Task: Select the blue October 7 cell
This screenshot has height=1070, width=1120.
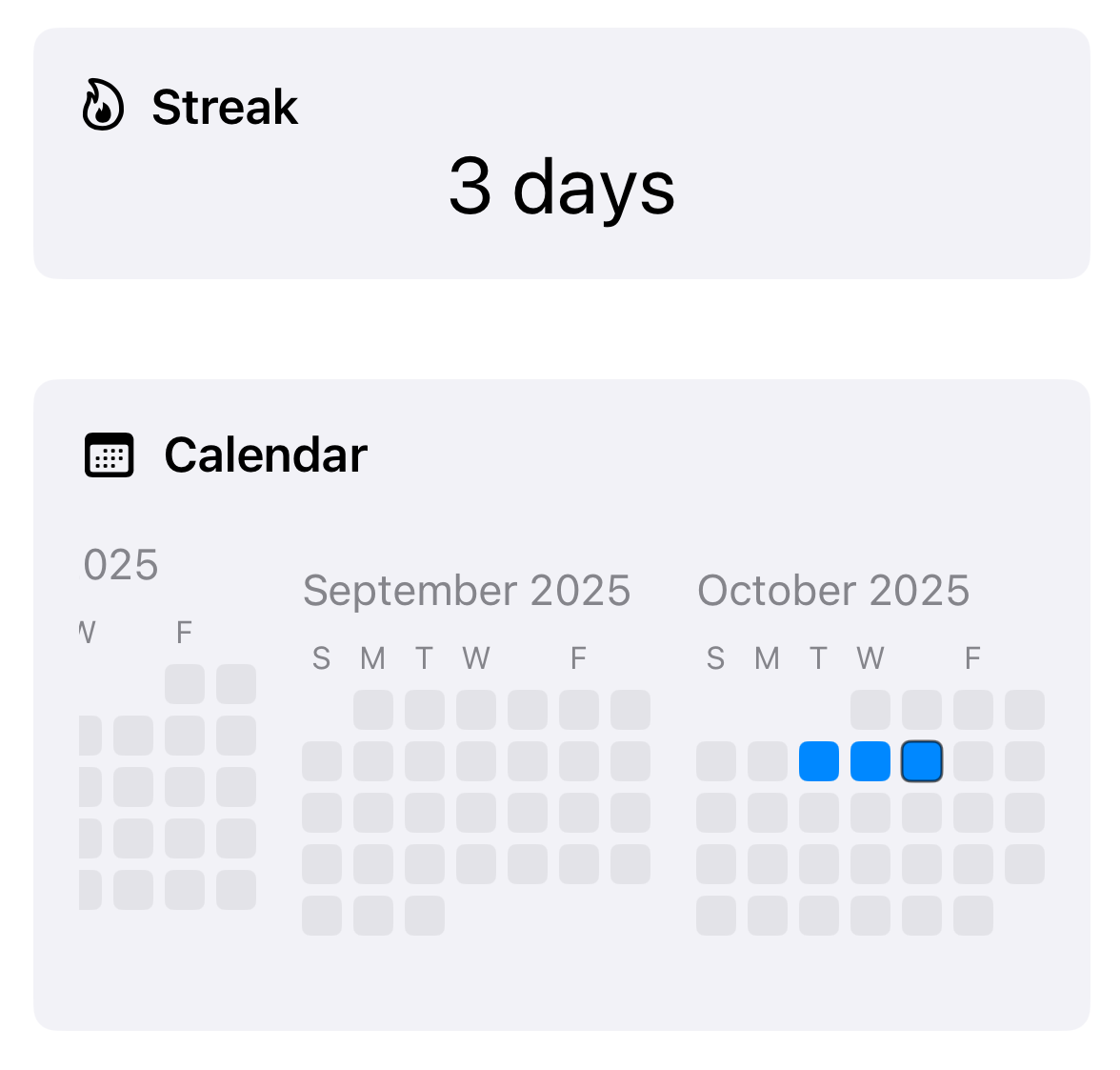Action: point(819,761)
